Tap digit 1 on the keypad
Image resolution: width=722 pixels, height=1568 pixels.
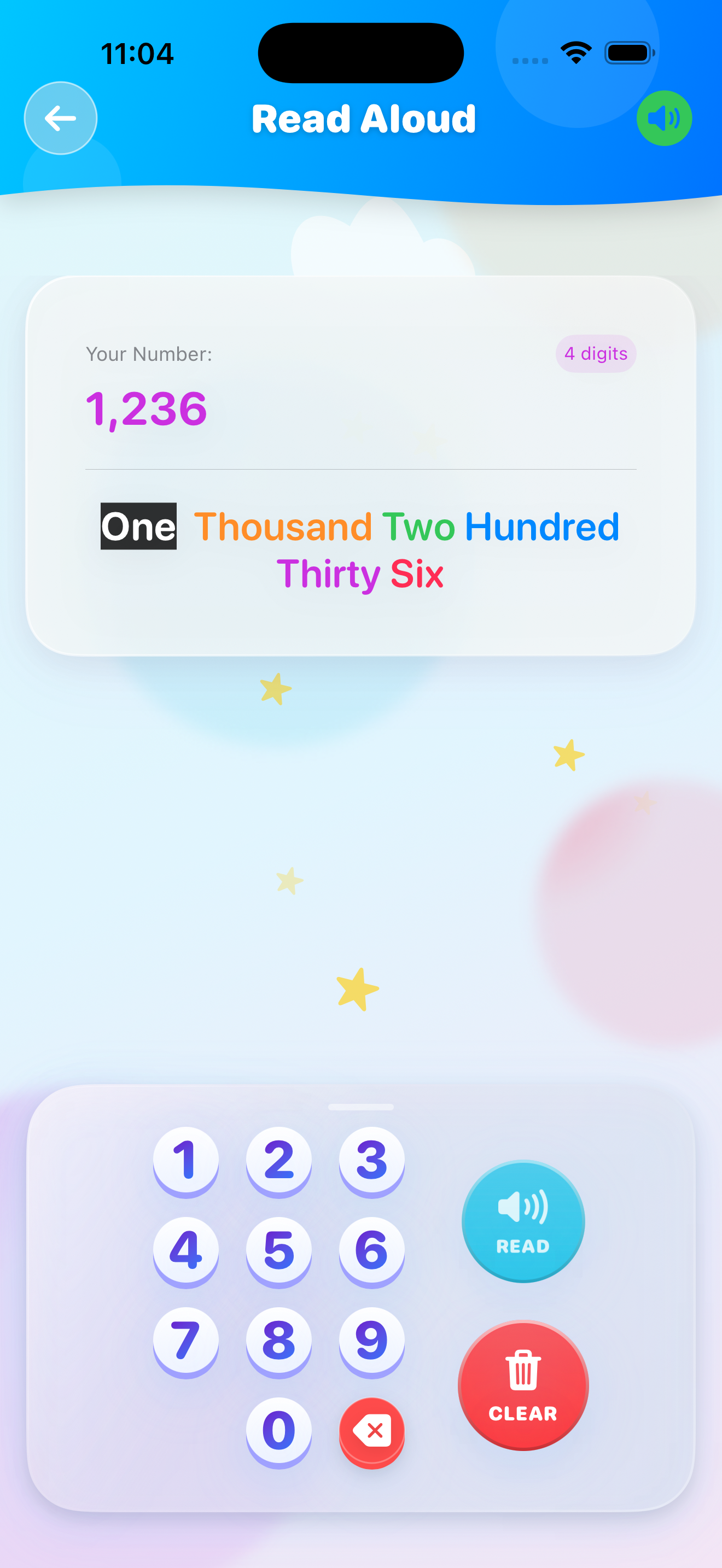(x=185, y=1160)
